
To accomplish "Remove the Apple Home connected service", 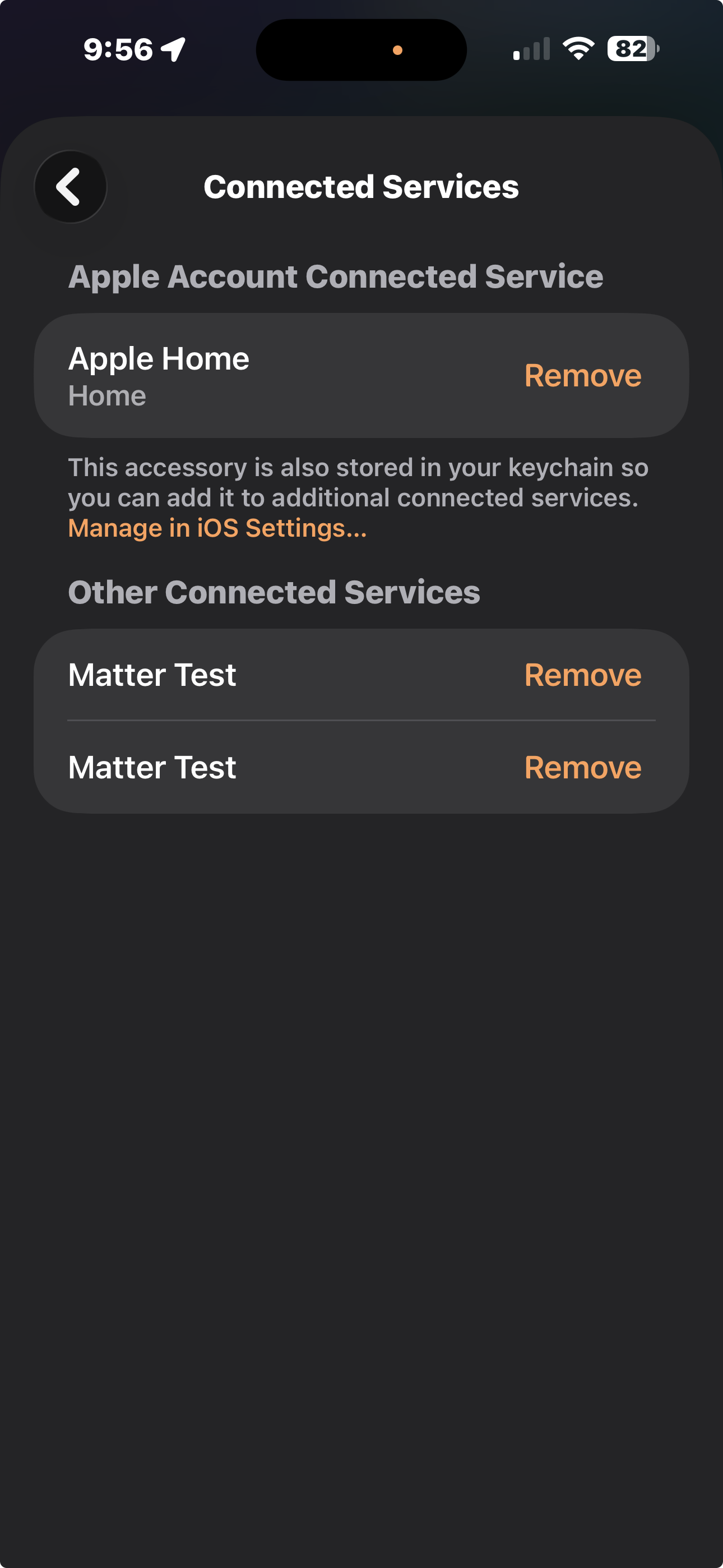I will tap(582, 376).
